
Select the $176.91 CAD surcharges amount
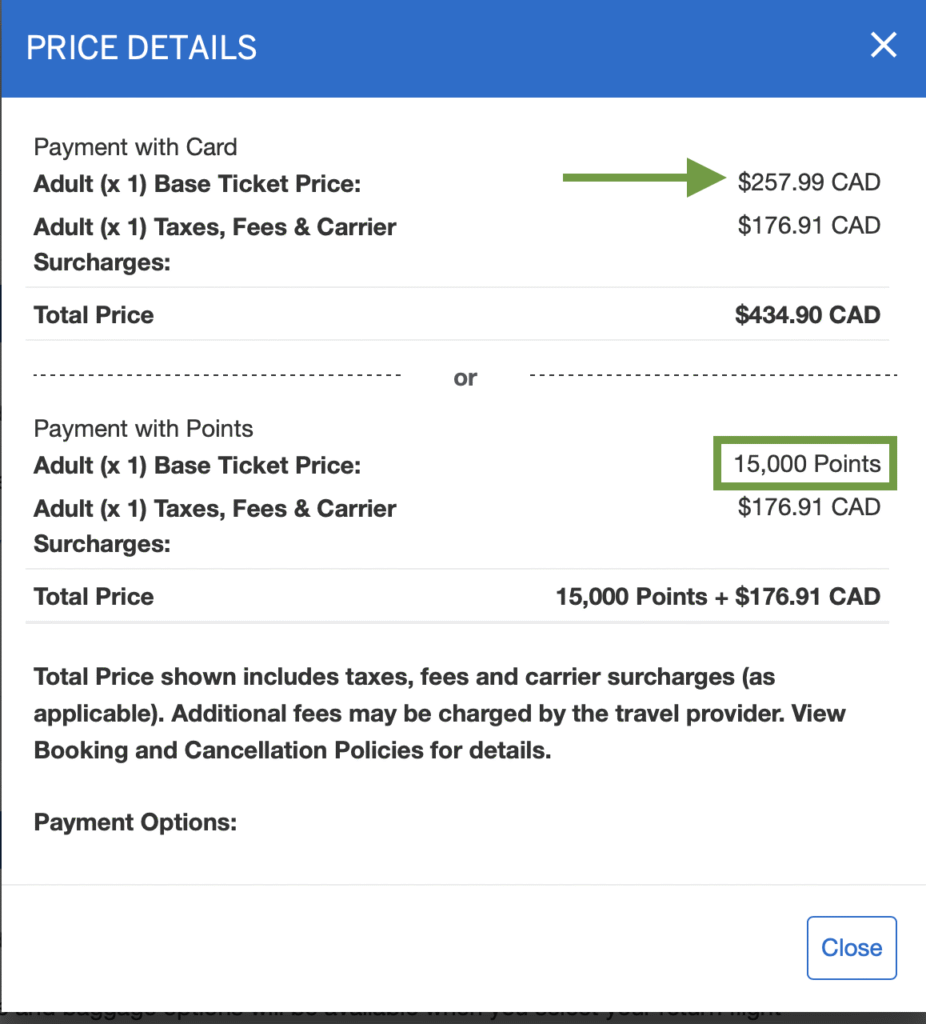click(809, 225)
